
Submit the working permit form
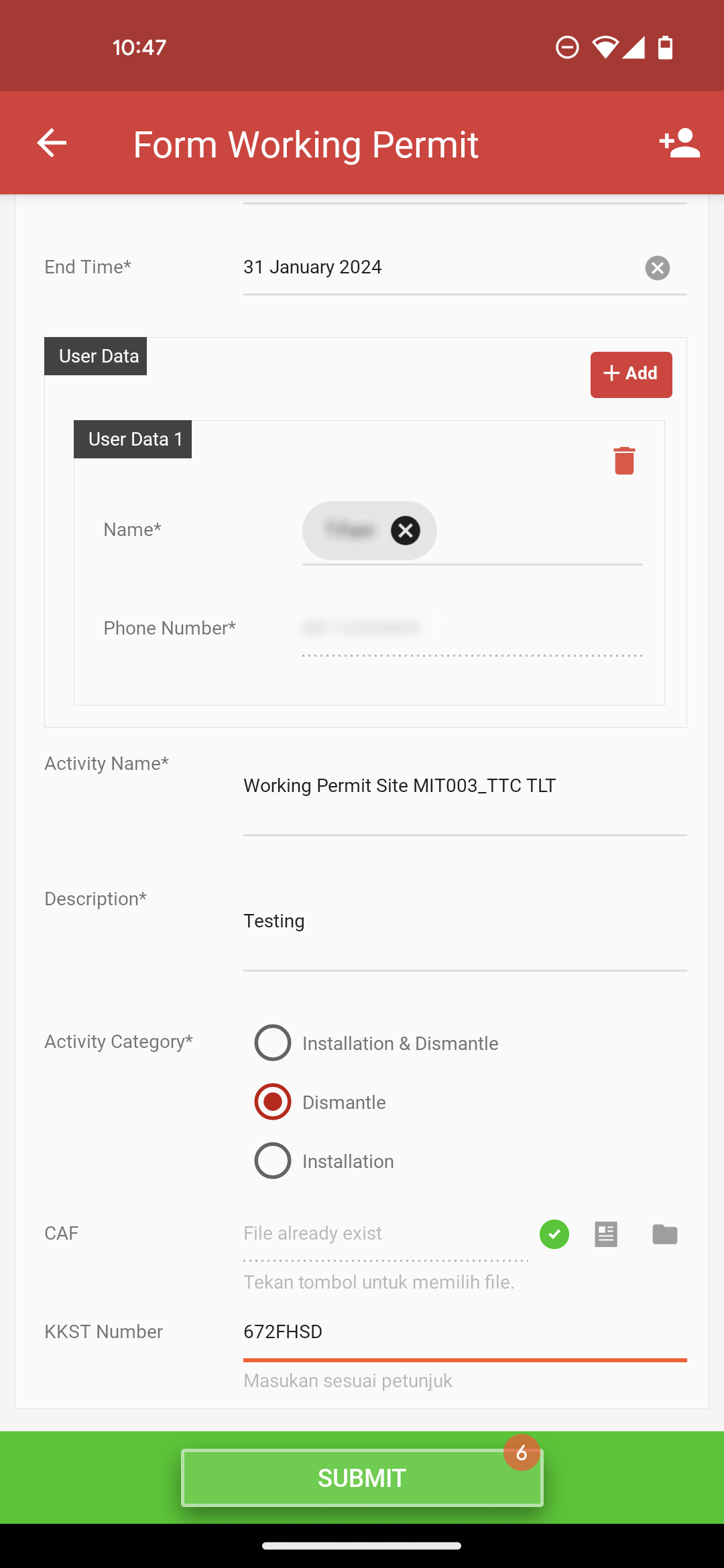pyautogui.click(x=362, y=1478)
